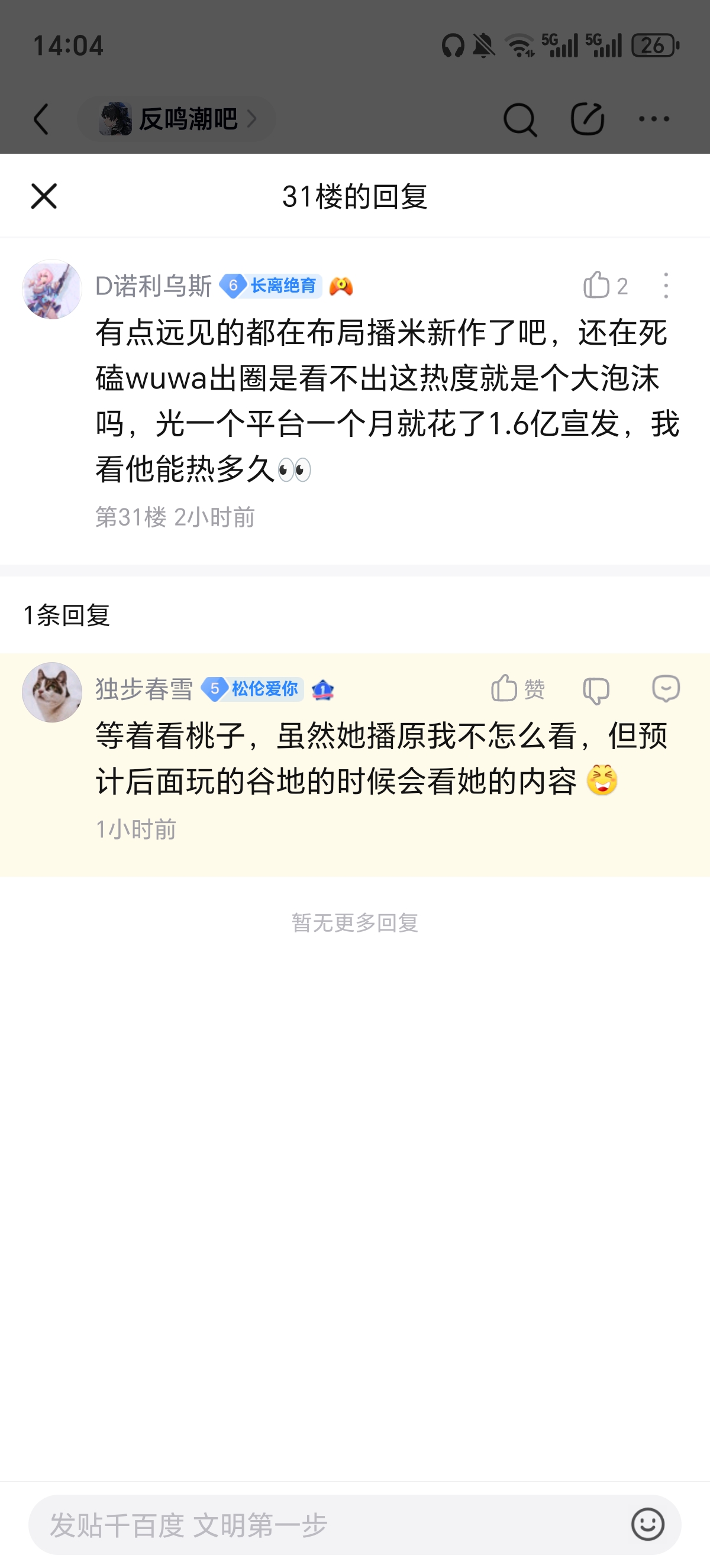Reply to 独步春雪's comment
The image size is (710, 1568).
(666, 689)
